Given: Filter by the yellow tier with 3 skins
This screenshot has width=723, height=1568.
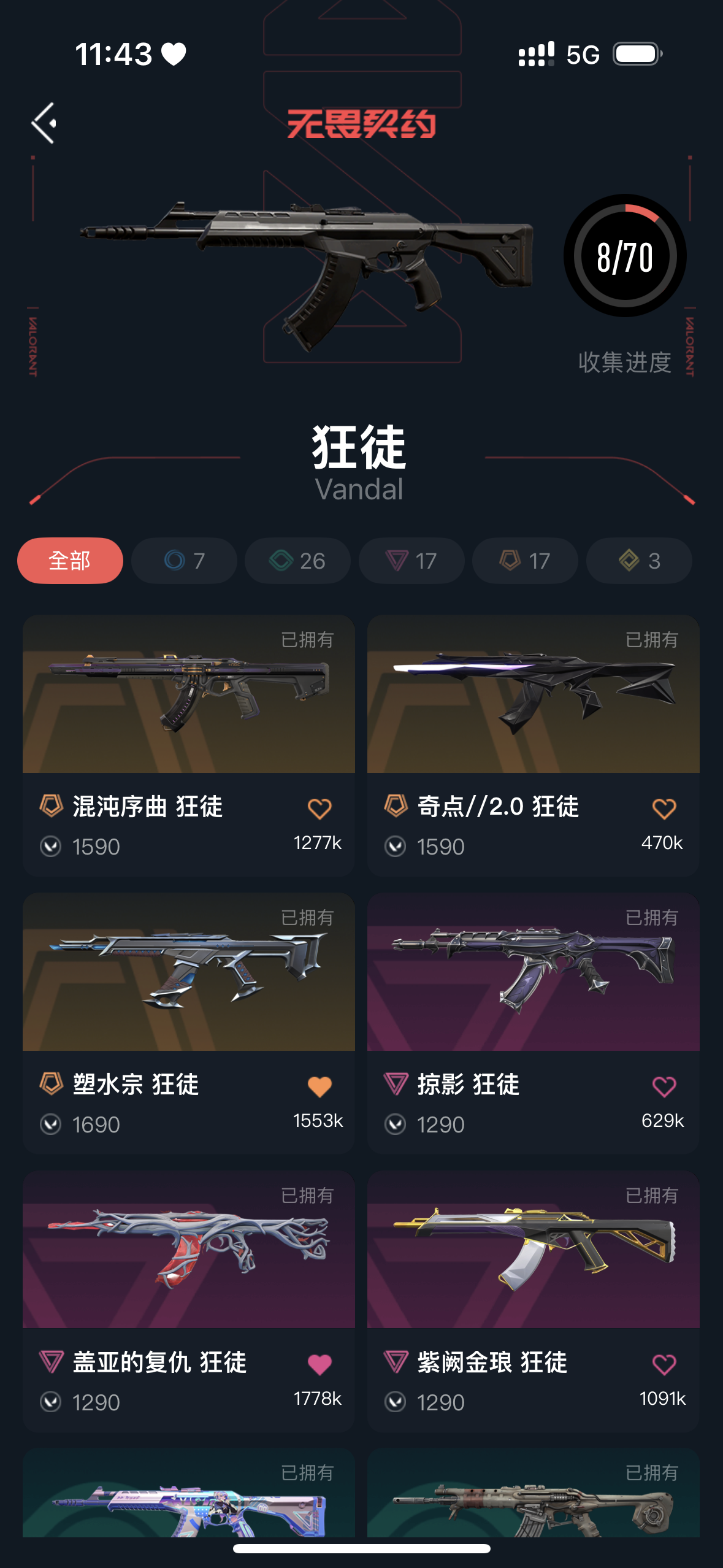Looking at the screenshot, I should [x=639, y=561].
